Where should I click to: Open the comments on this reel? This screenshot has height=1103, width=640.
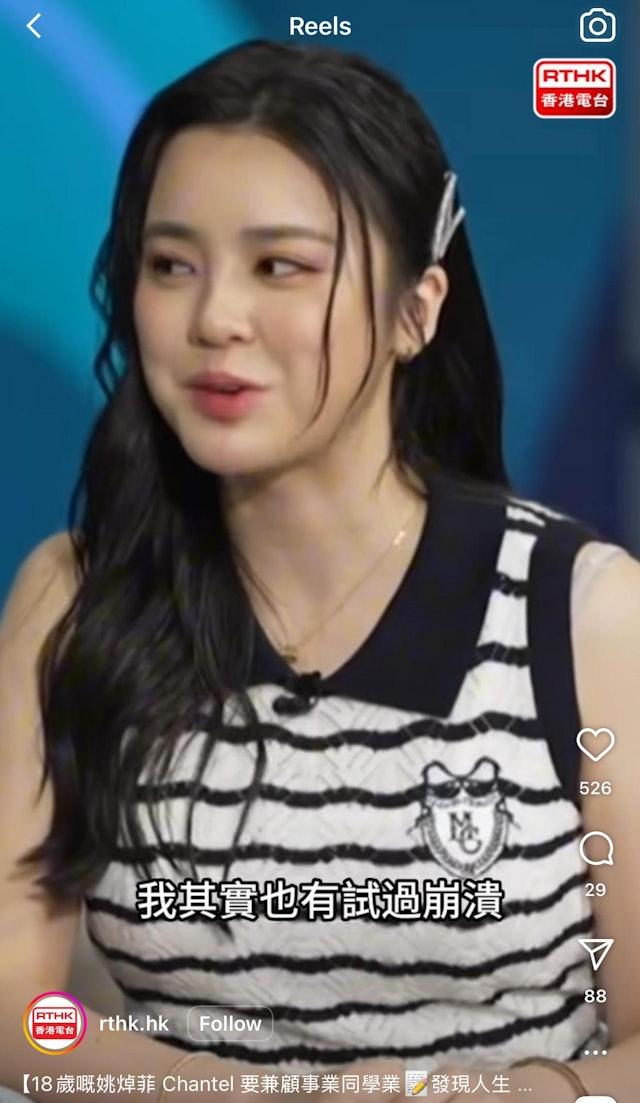click(596, 850)
